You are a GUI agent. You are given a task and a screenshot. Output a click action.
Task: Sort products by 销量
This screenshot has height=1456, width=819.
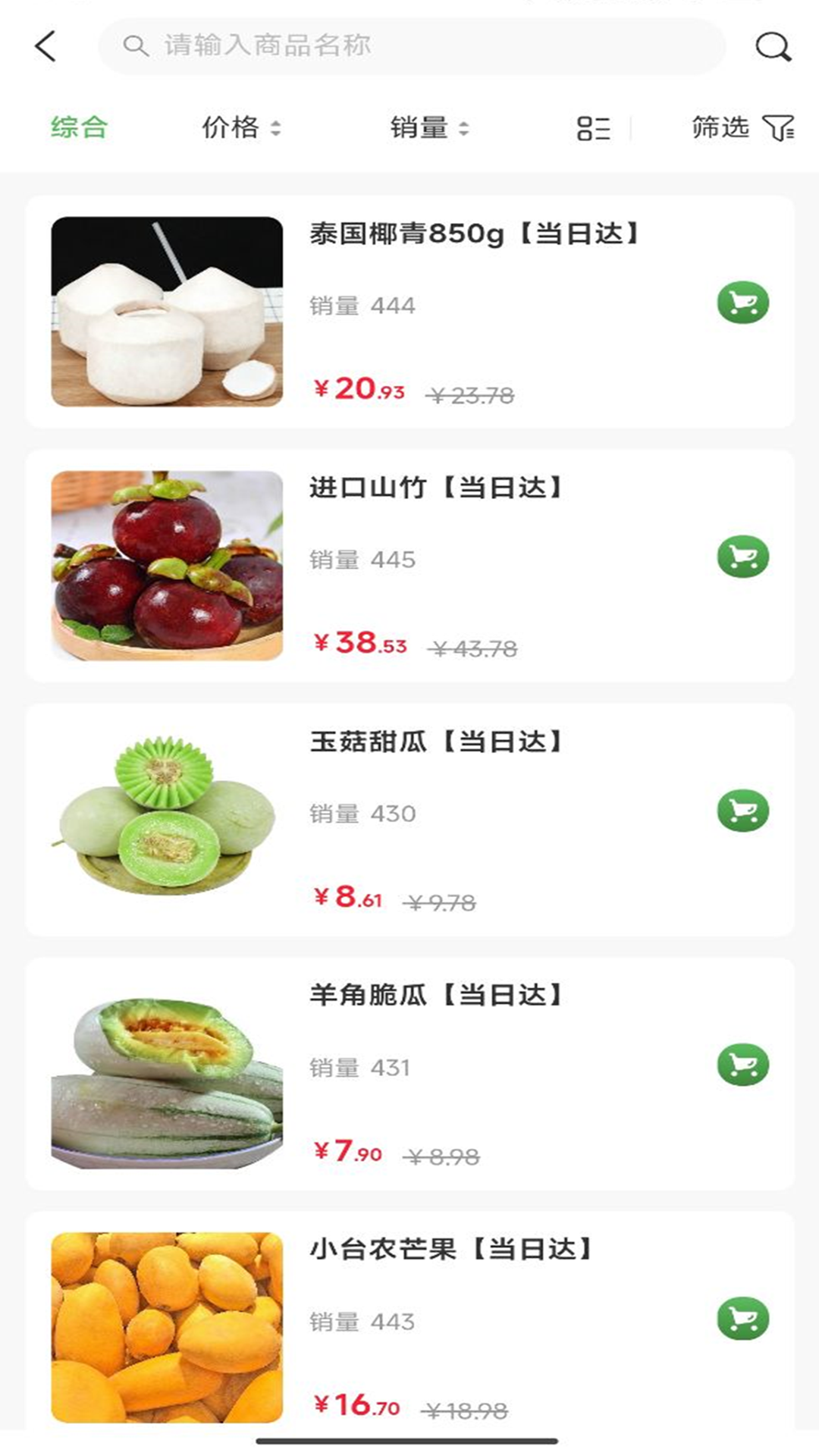point(429,127)
